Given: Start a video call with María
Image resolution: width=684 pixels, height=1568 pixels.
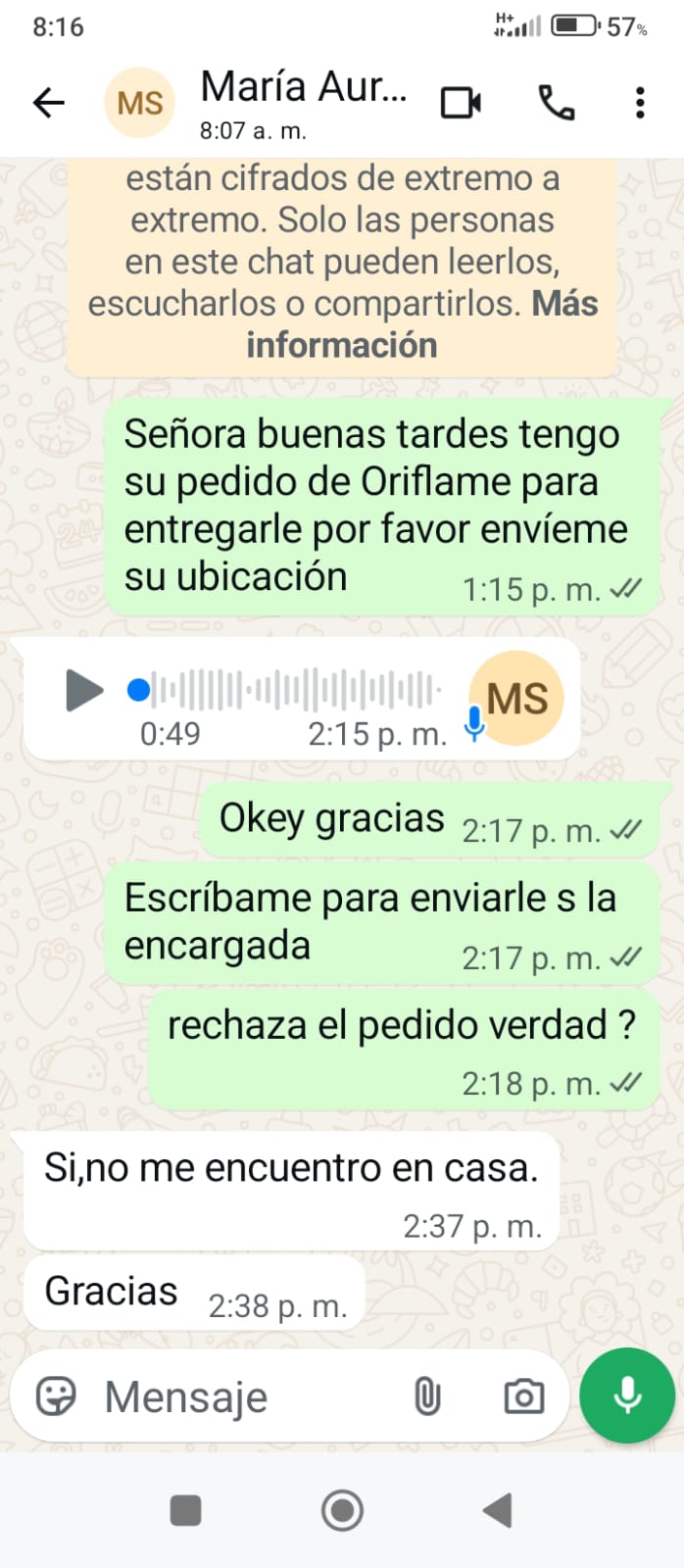Looking at the screenshot, I should (461, 102).
